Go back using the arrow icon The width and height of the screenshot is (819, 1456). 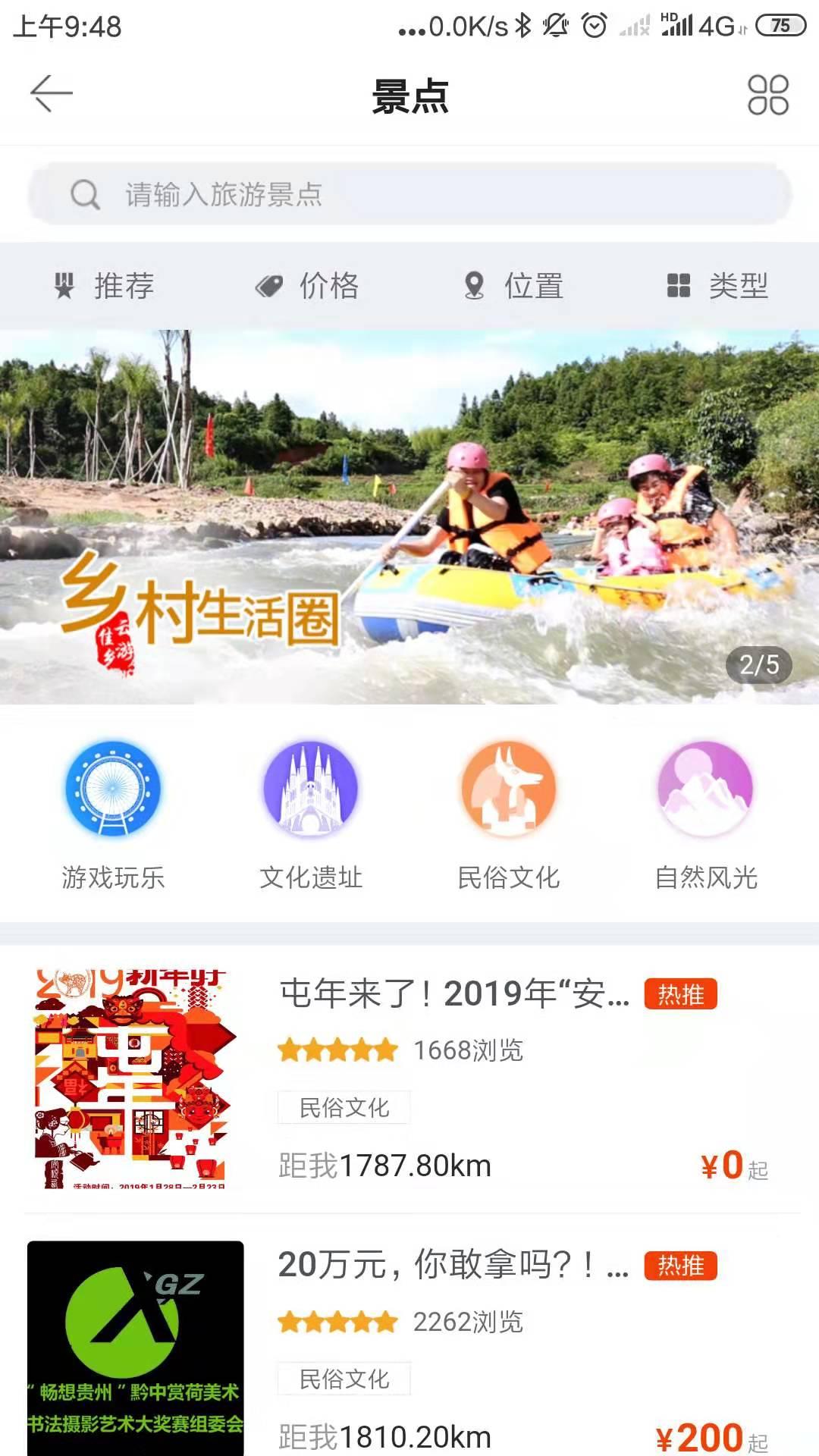tap(51, 94)
